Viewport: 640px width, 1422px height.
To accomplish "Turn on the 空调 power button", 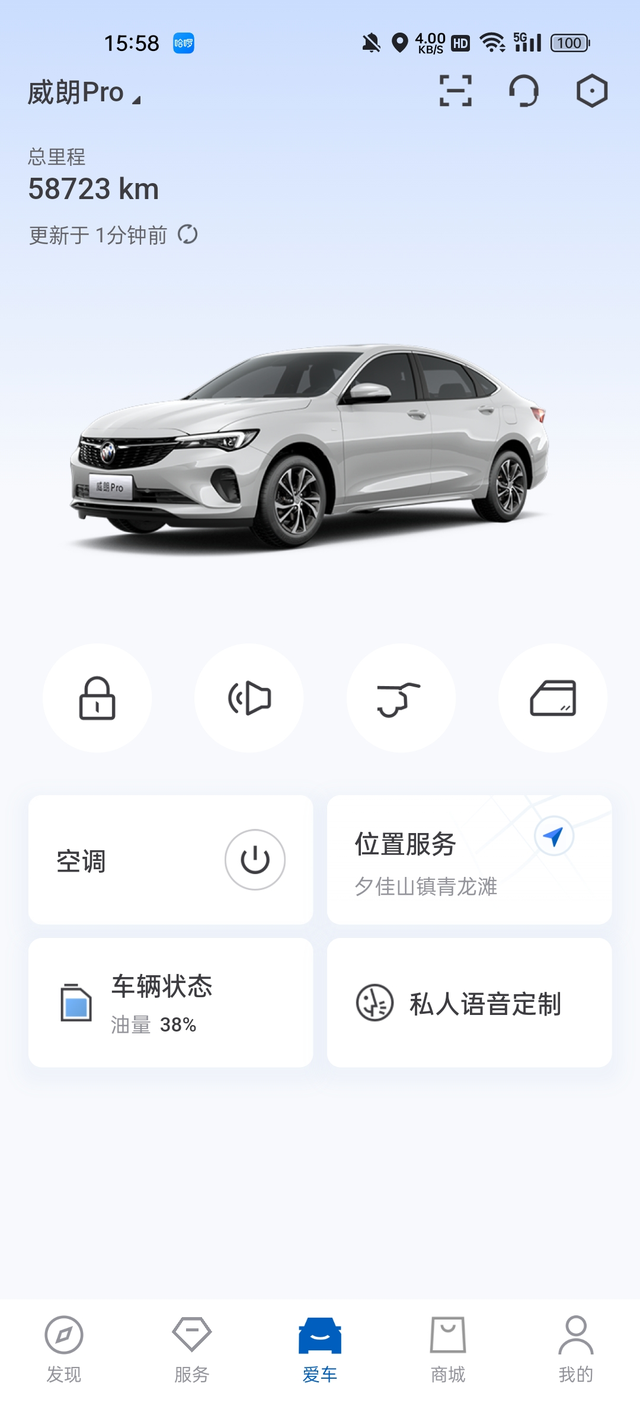I will 255,860.
